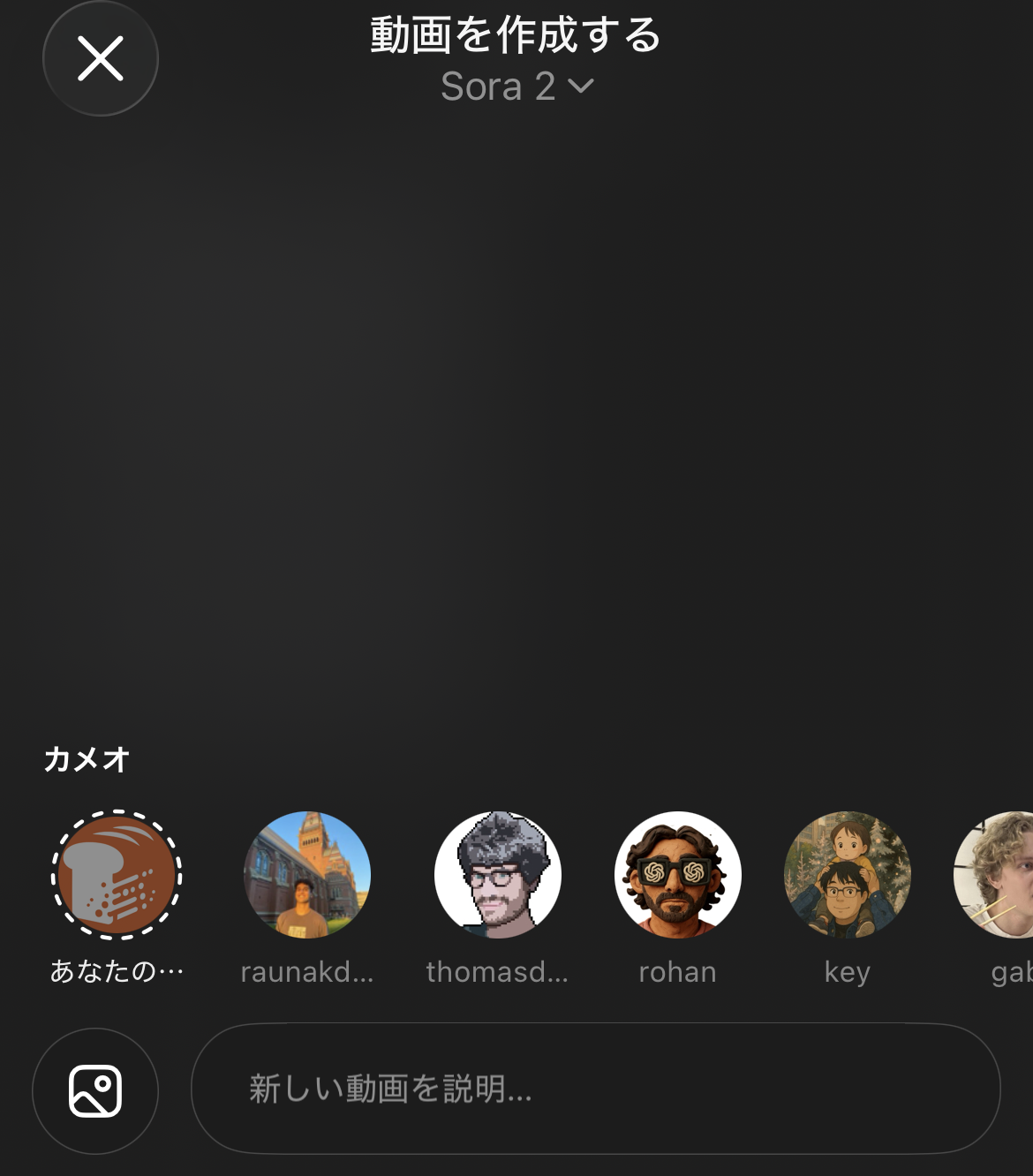Open the Sora 2 model dropdown
The width and height of the screenshot is (1033, 1176).
pyautogui.click(x=516, y=87)
